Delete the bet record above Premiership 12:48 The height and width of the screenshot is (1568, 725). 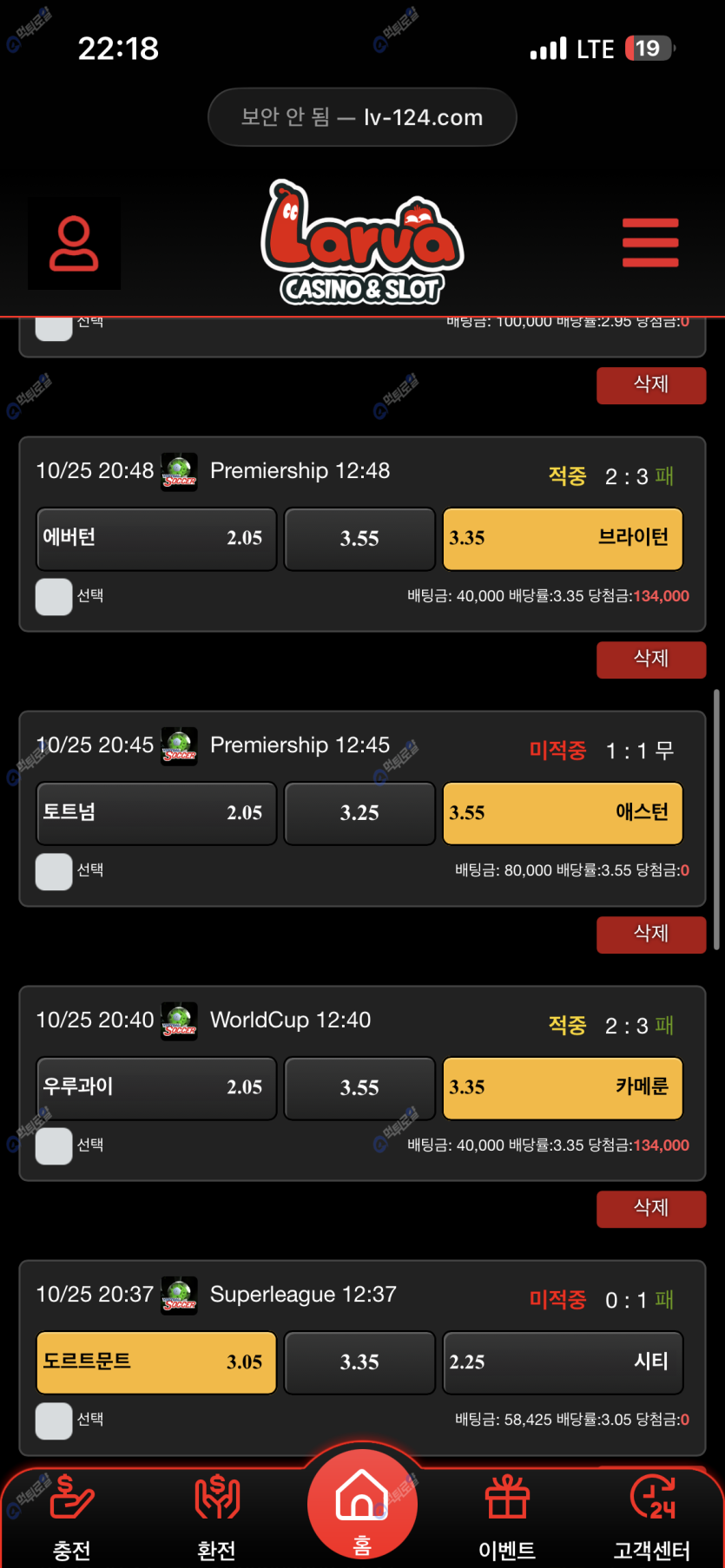pos(650,384)
